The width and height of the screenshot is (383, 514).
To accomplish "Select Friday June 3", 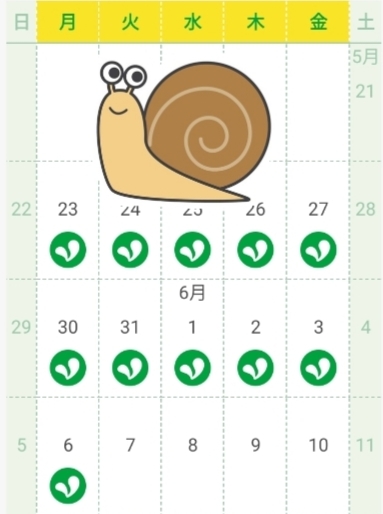I will tap(318, 338).
